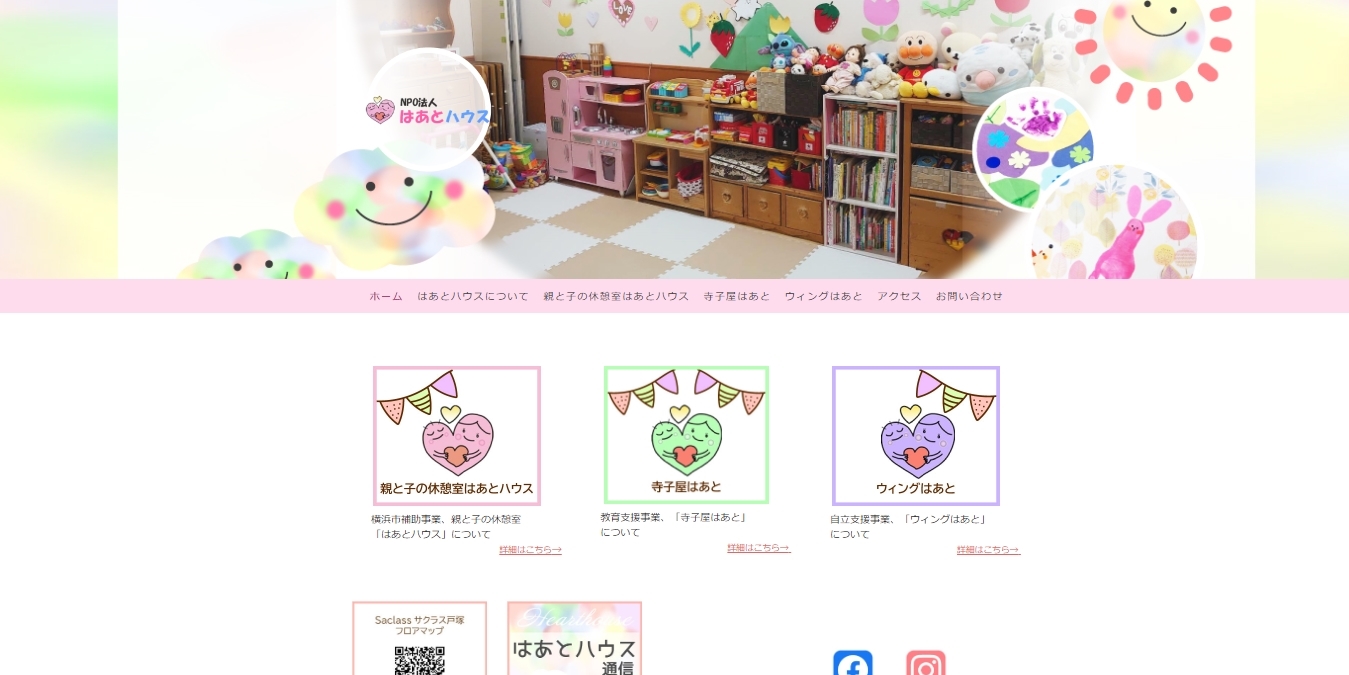The image size is (1349, 675).
Task: Open the はあとハウス通信 banner
Action: pyautogui.click(x=574, y=640)
